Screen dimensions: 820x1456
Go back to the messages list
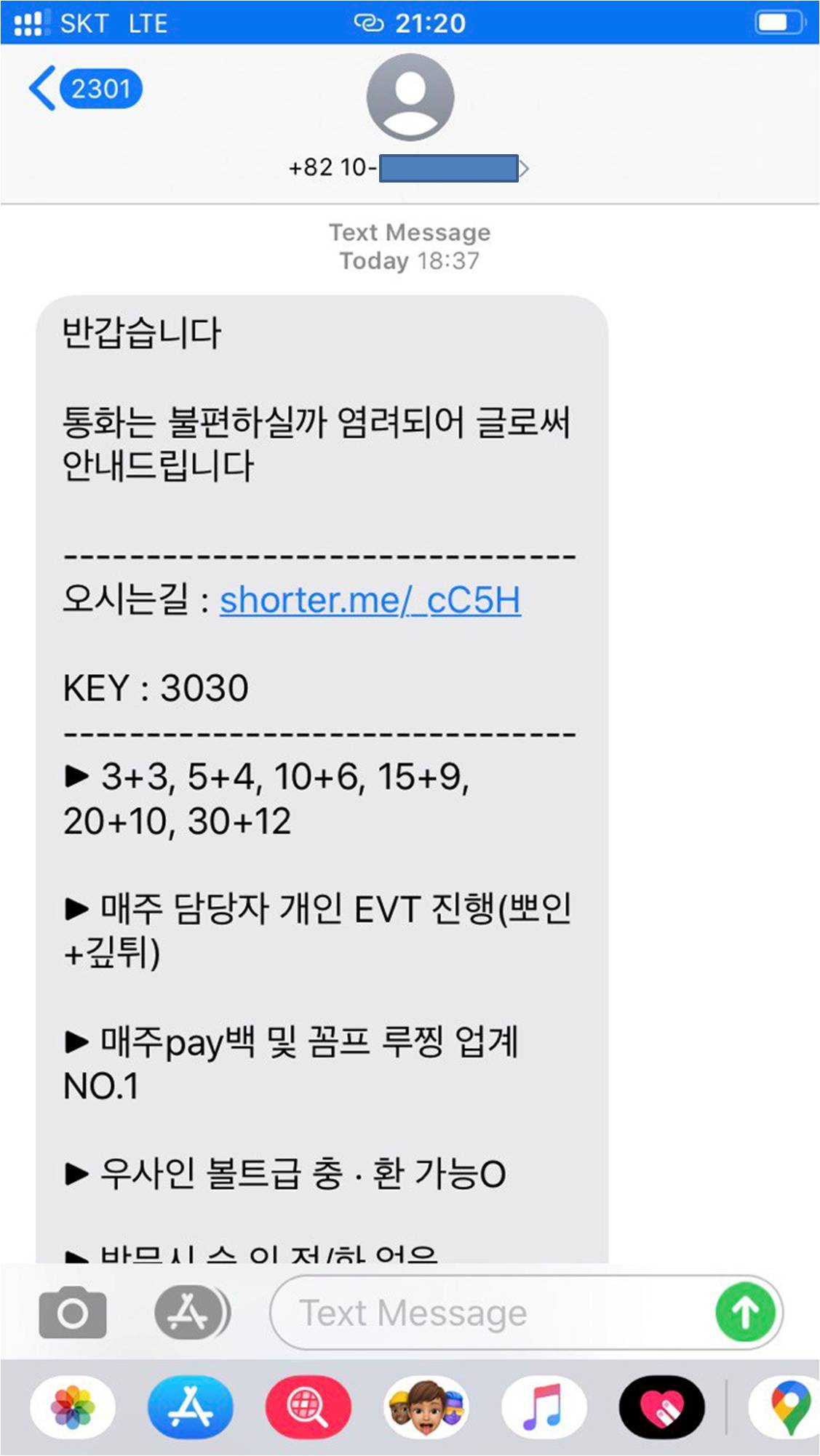point(84,89)
